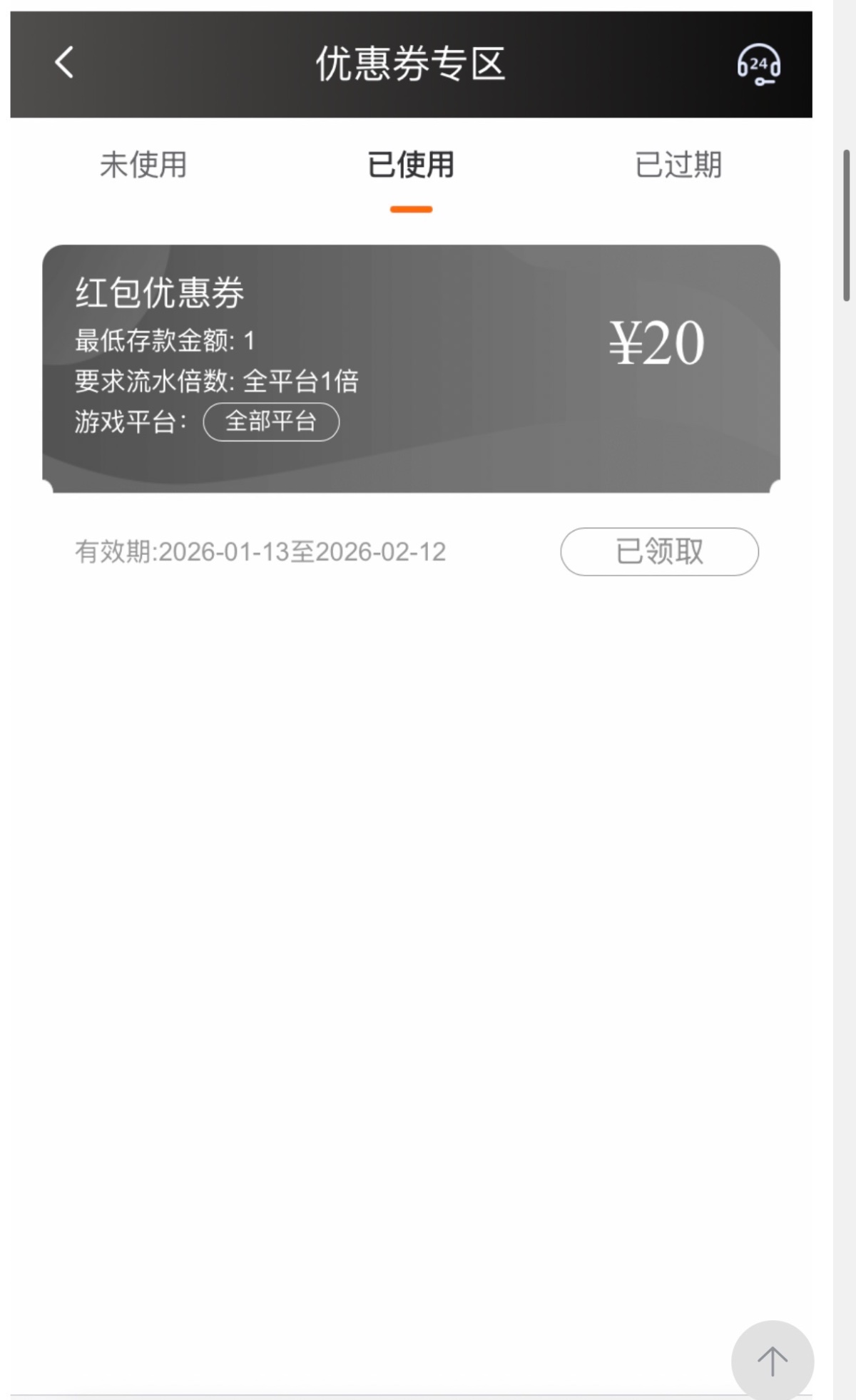
Task: Switch to the 已过期 tab
Action: click(678, 165)
